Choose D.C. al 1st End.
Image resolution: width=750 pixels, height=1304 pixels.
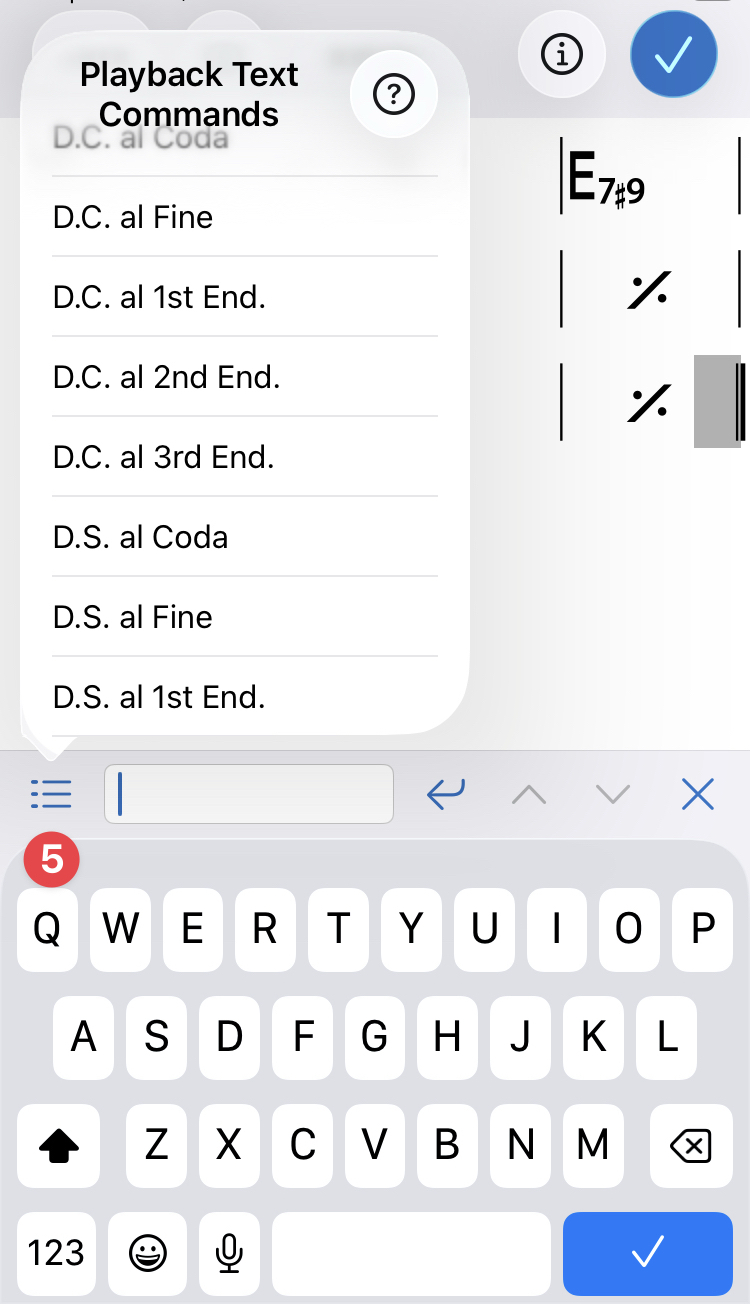[244, 297]
